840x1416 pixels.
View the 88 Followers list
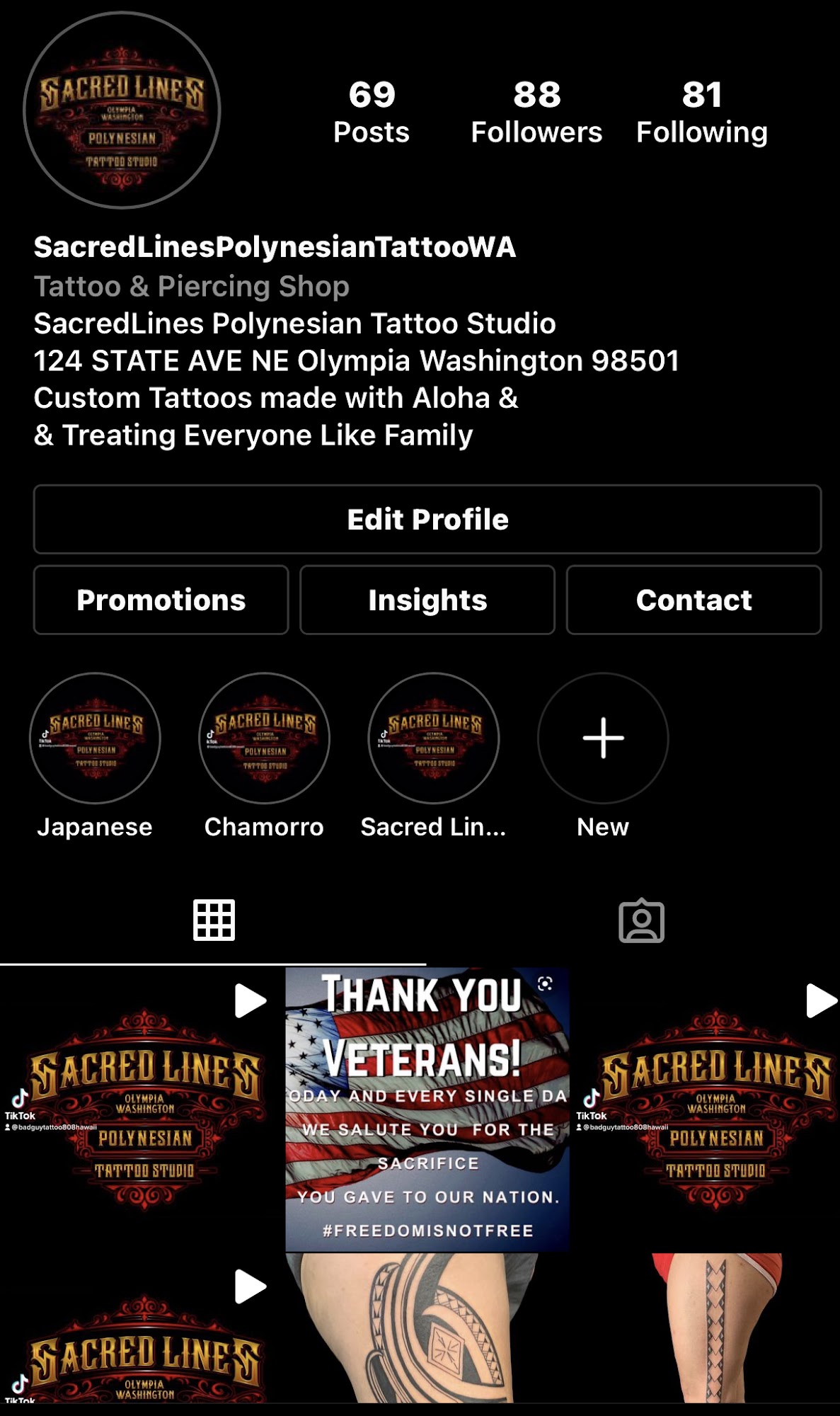coord(536,113)
